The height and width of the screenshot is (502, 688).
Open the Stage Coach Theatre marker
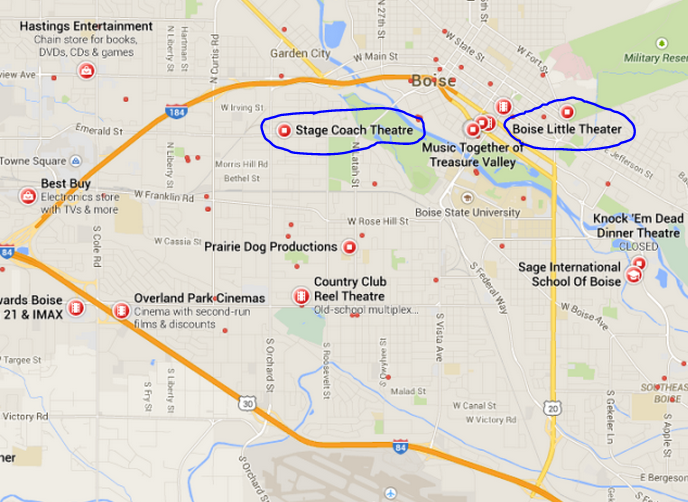click(x=283, y=130)
